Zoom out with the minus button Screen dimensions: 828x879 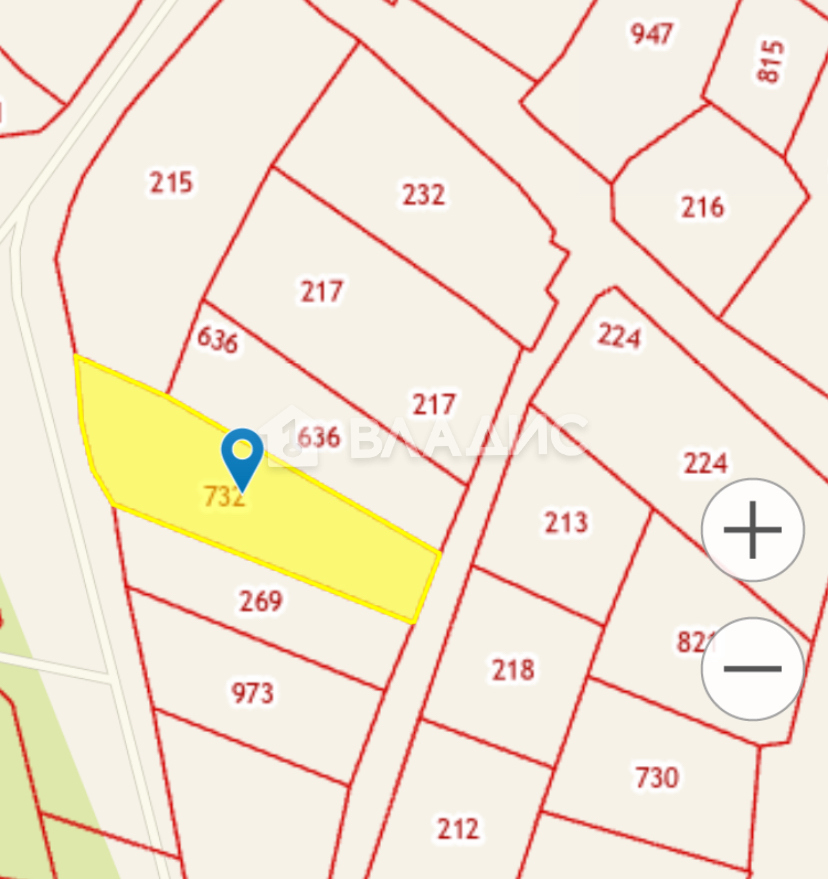pyautogui.click(x=752, y=669)
